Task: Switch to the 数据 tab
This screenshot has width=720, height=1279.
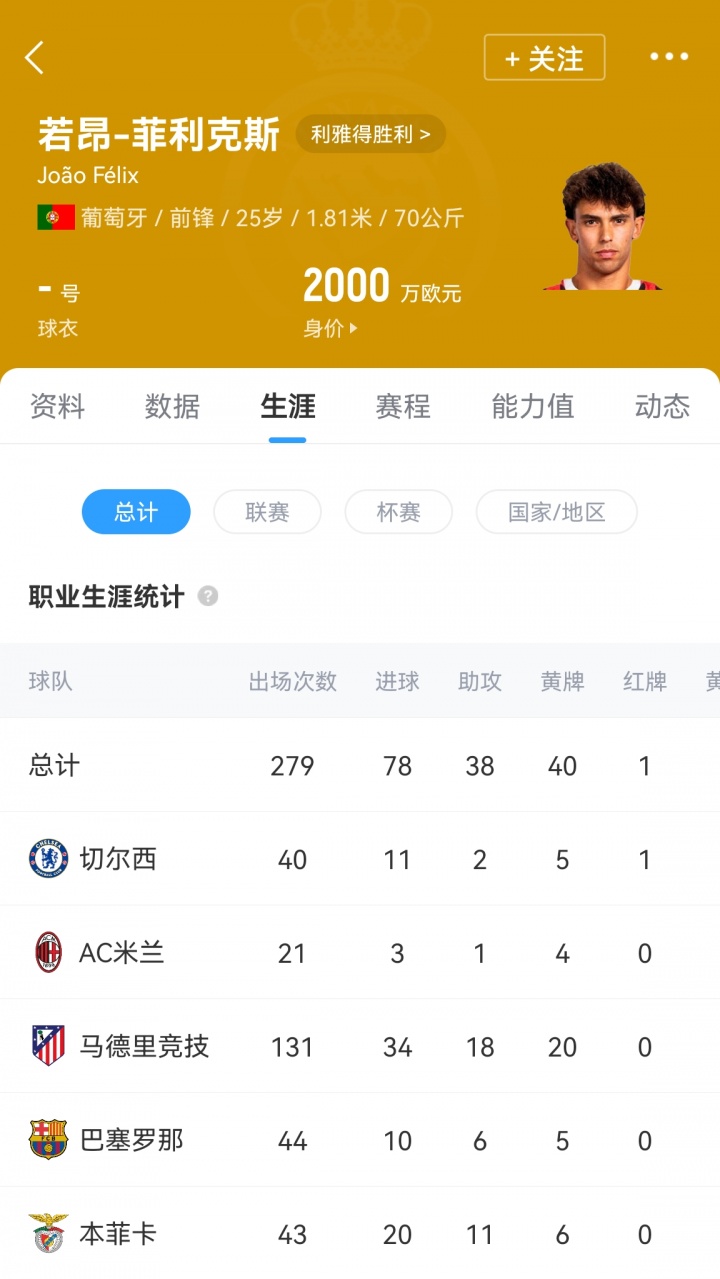Action: (172, 406)
